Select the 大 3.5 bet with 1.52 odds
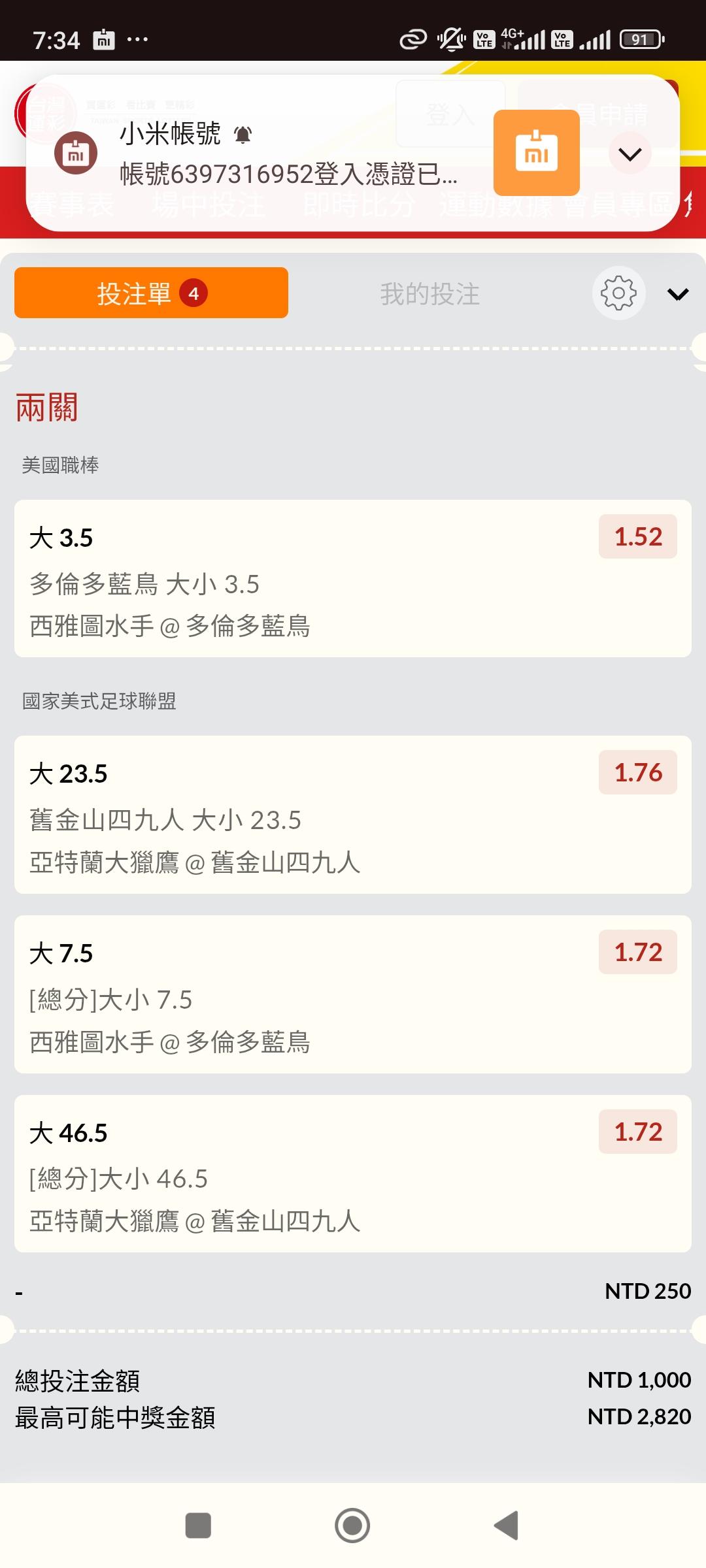Screen dimensions: 706x1568 pyautogui.click(x=352, y=578)
